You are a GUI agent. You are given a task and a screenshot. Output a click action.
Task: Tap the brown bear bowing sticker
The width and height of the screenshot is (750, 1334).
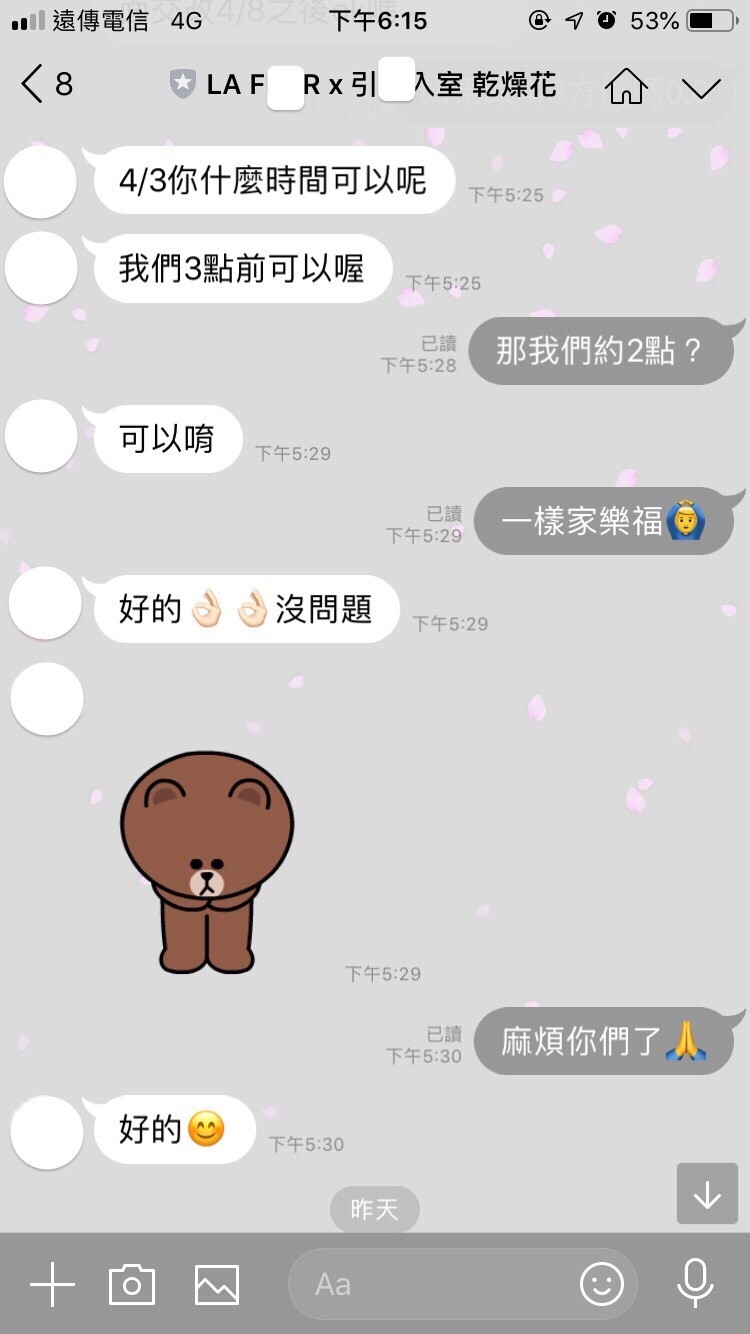(x=207, y=862)
